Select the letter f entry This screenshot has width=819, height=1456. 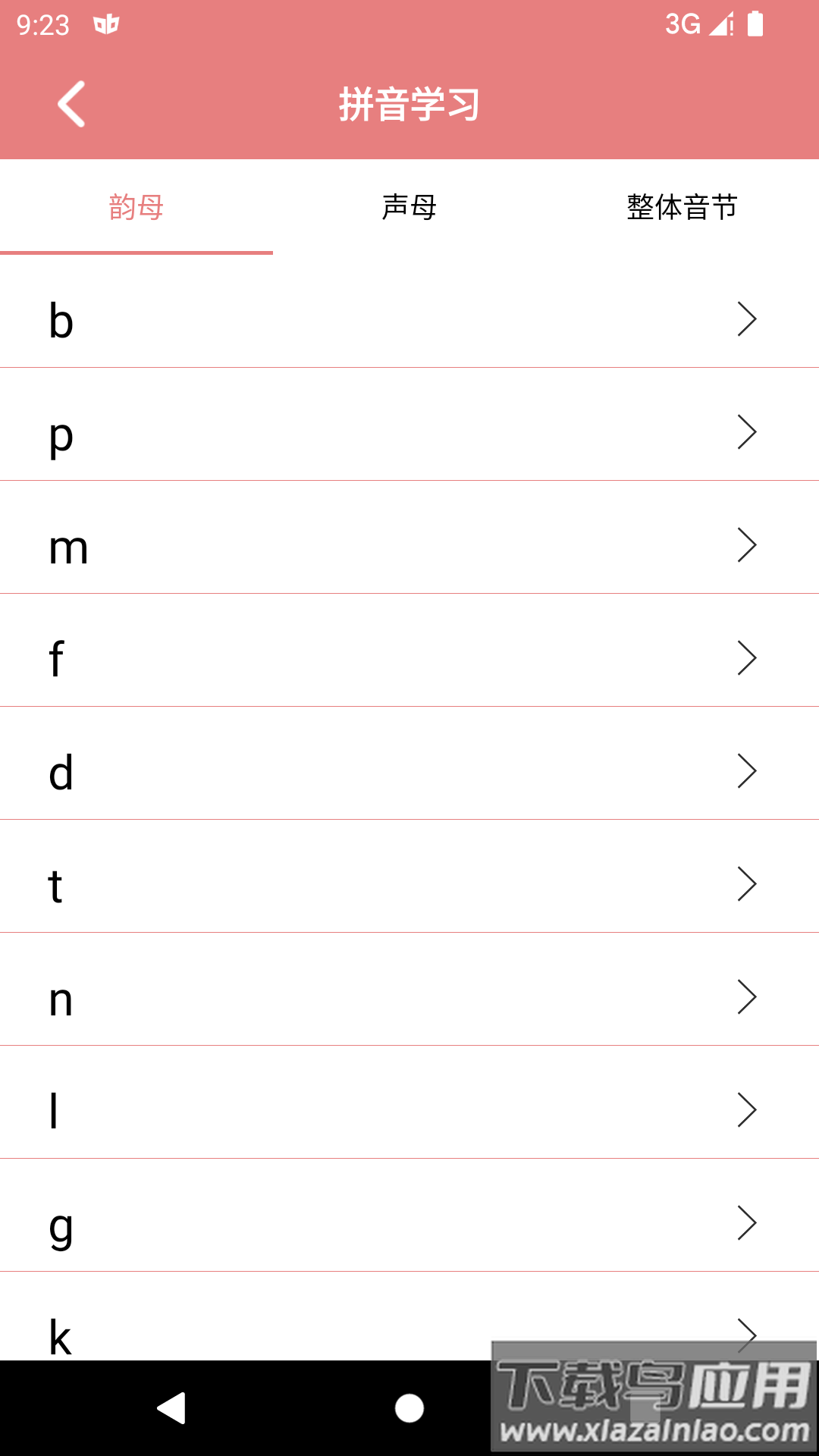[x=409, y=658]
